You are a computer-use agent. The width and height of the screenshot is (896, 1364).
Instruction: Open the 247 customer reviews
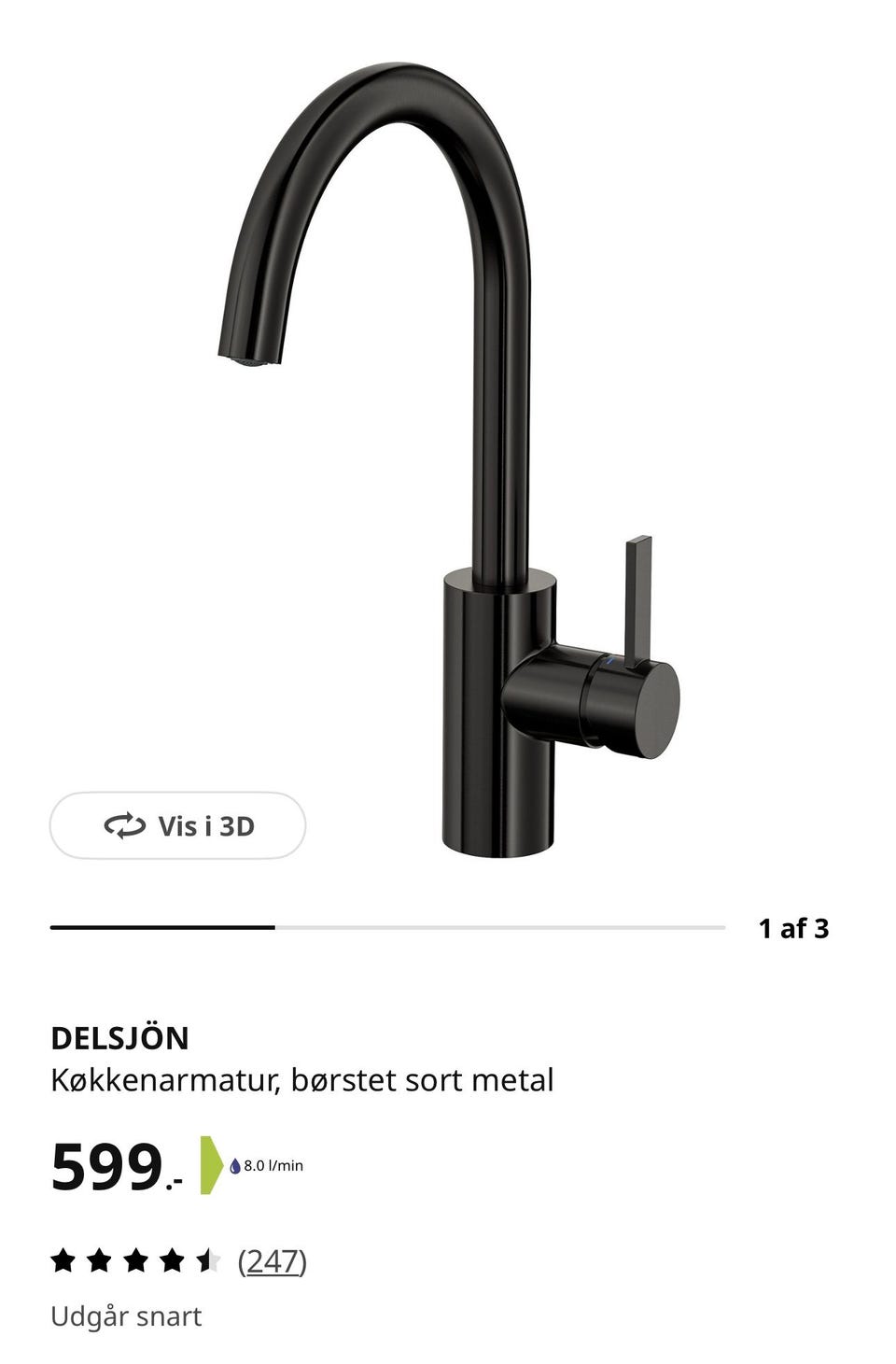273,1260
